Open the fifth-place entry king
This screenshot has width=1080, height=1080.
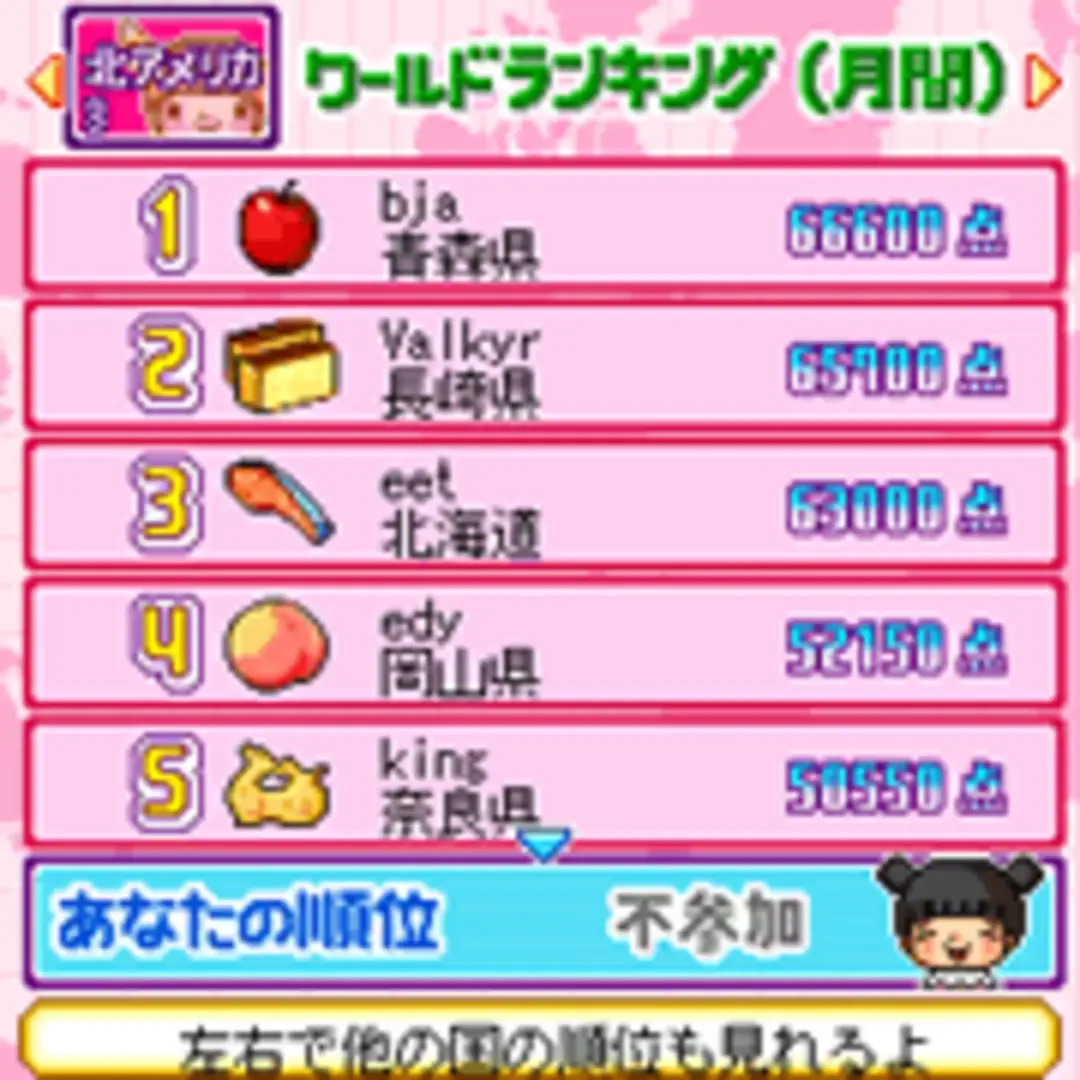coord(543,780)
